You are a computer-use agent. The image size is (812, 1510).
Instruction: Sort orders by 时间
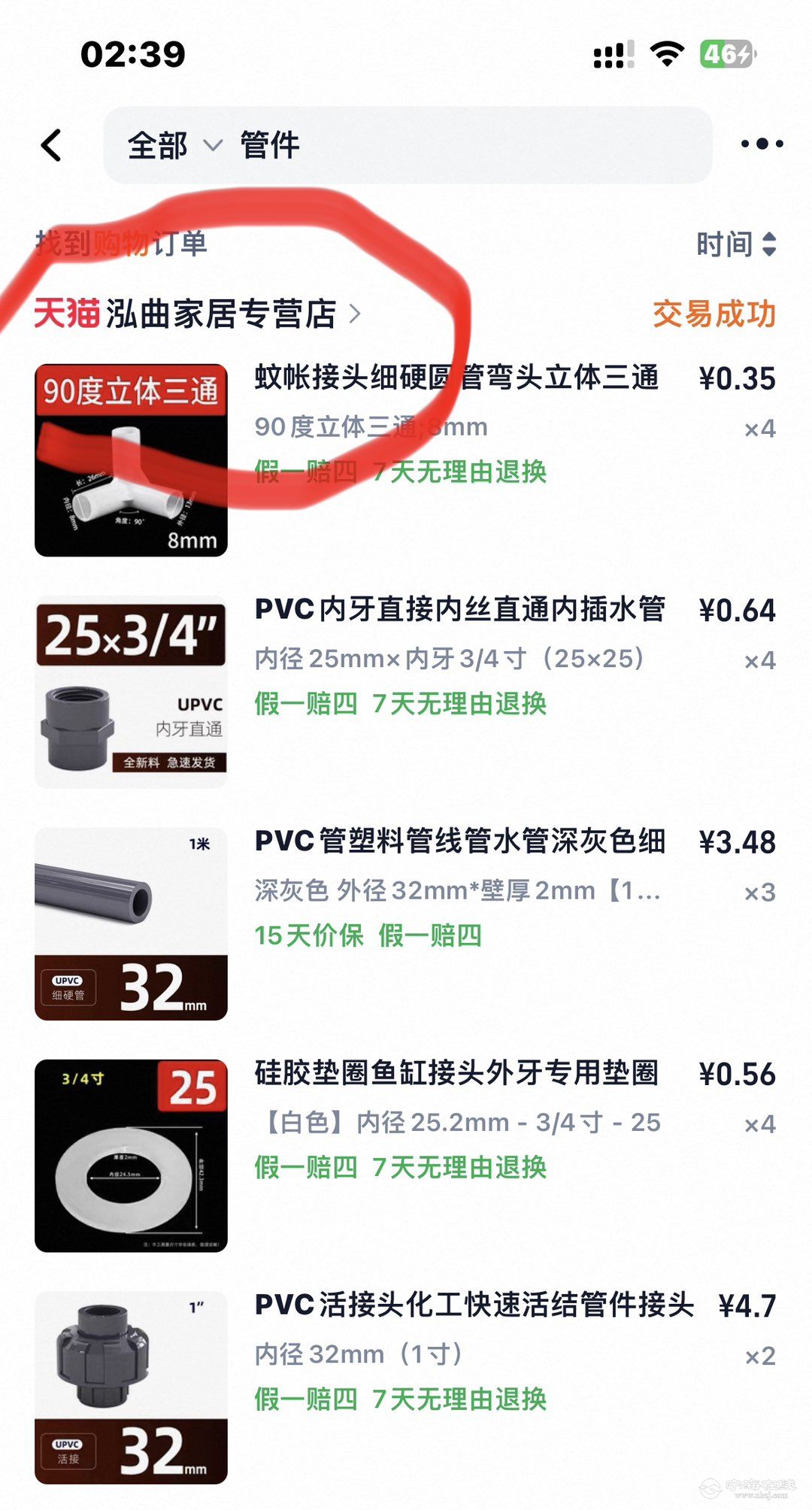[x=735, y=244]
